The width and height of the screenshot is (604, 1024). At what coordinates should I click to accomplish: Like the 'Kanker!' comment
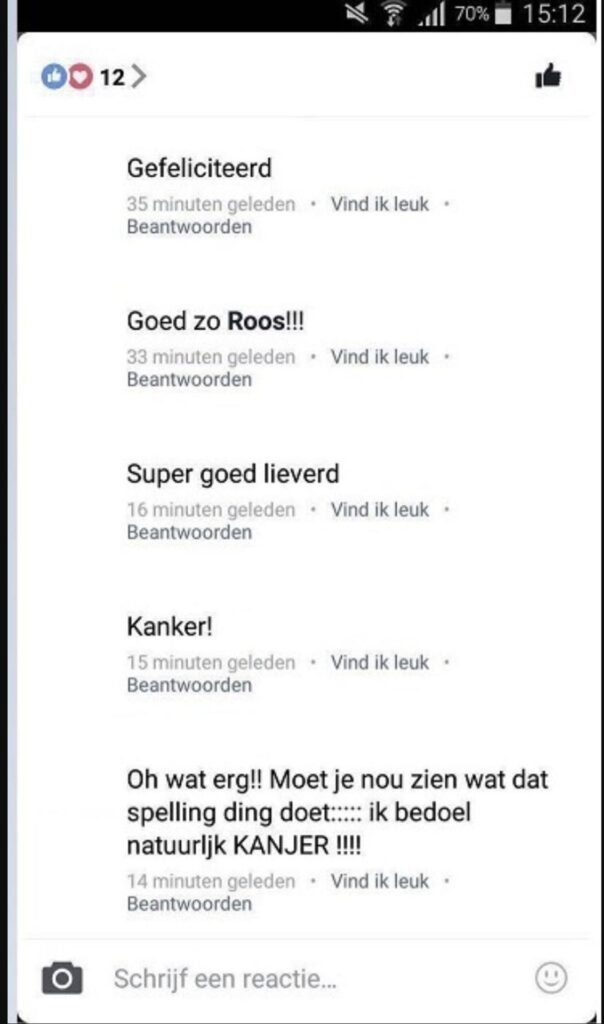pos(379,663)
